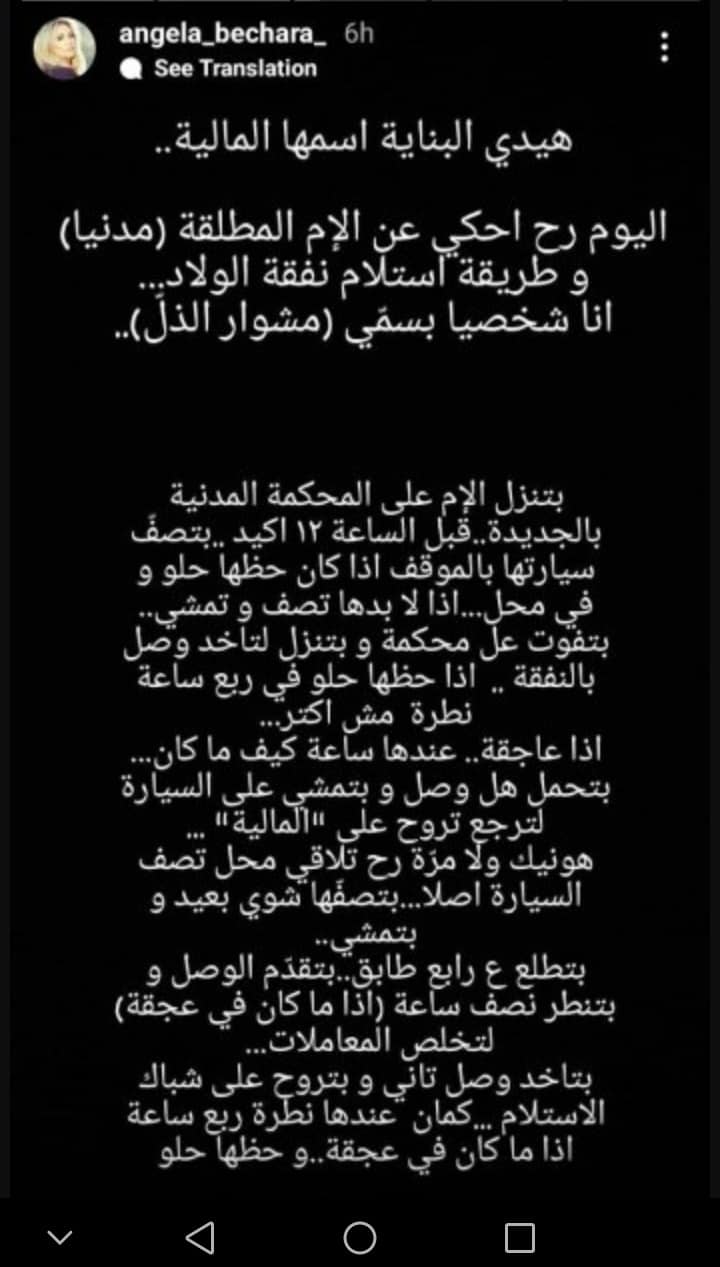Tap the system home button
Viewport: 720px width, 1267px height.
tap(360, 1237)
